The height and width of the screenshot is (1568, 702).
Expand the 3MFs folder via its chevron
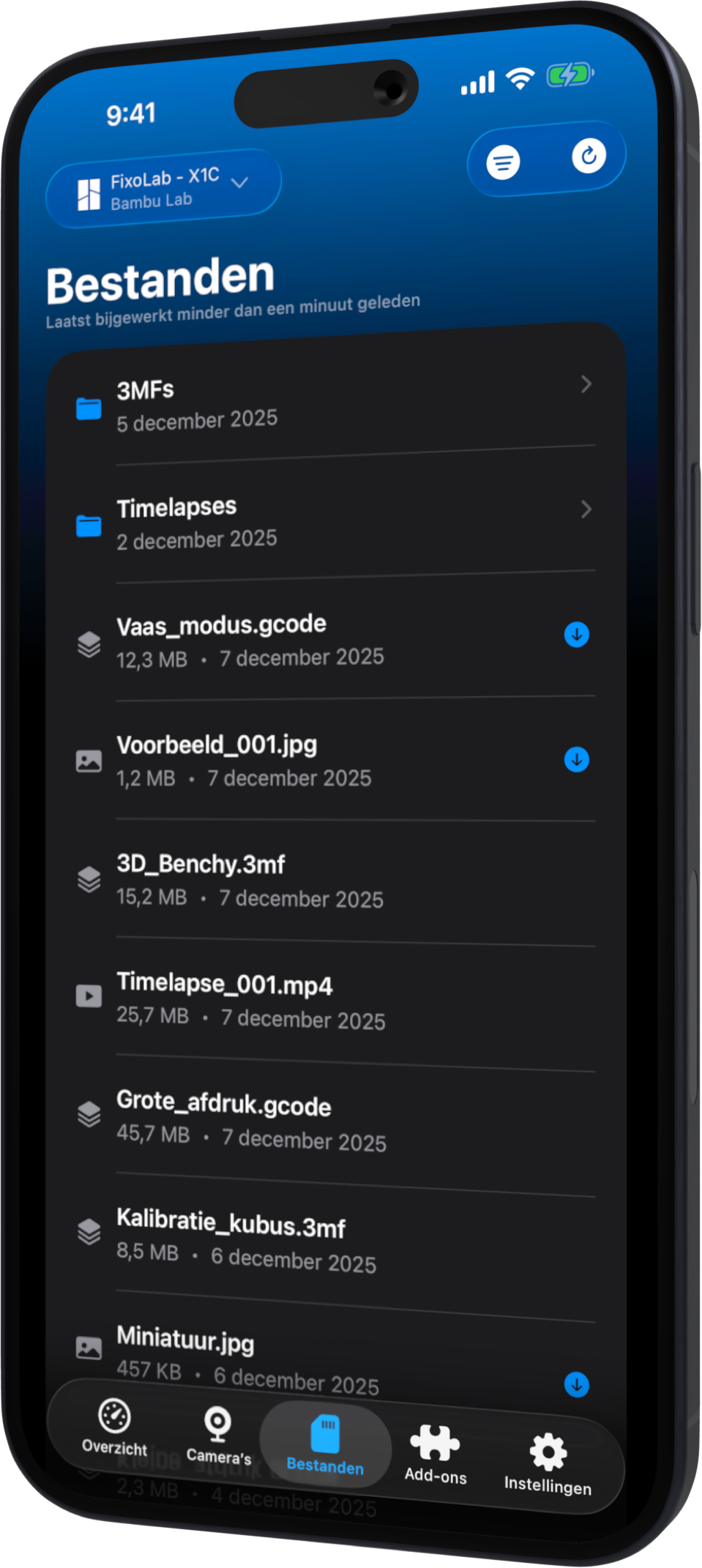tap(585, 385)
